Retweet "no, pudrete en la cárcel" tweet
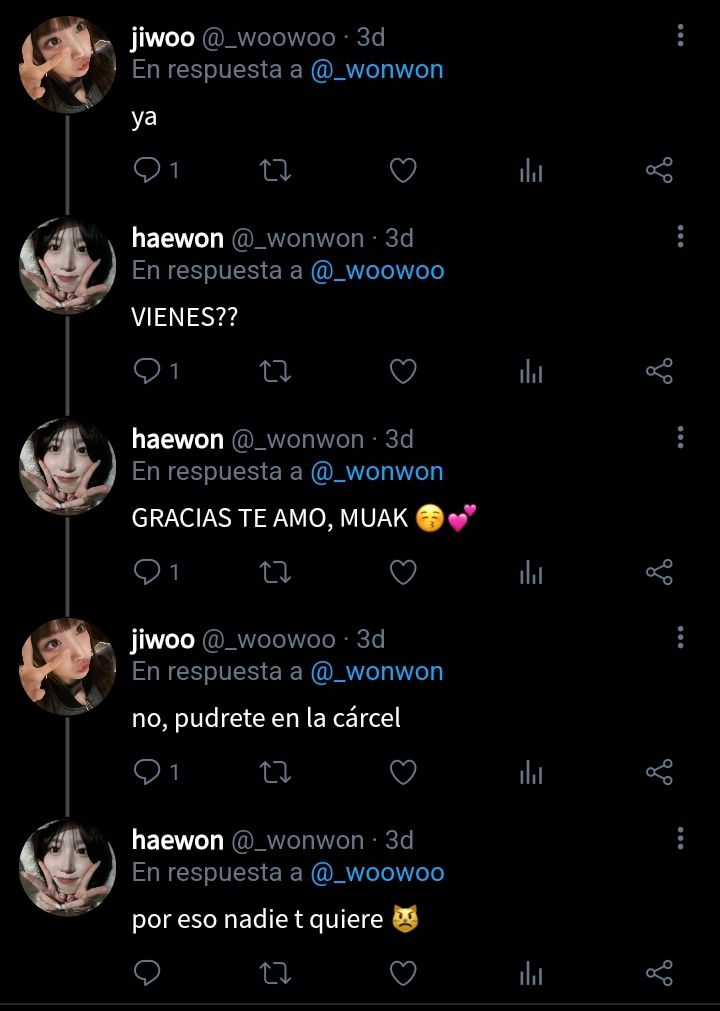 pos(274,773)
